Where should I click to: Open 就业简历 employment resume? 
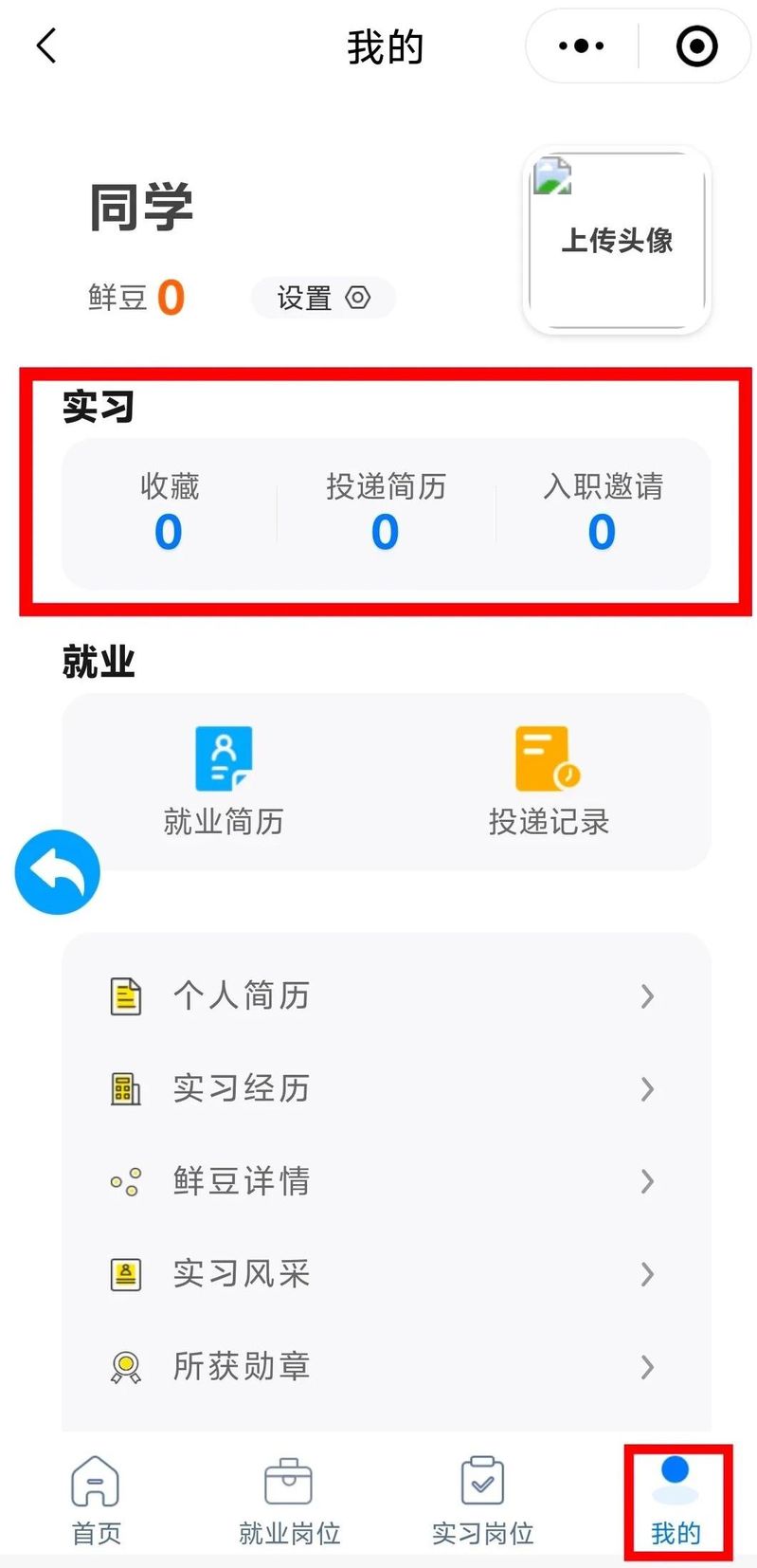point(224,782)
